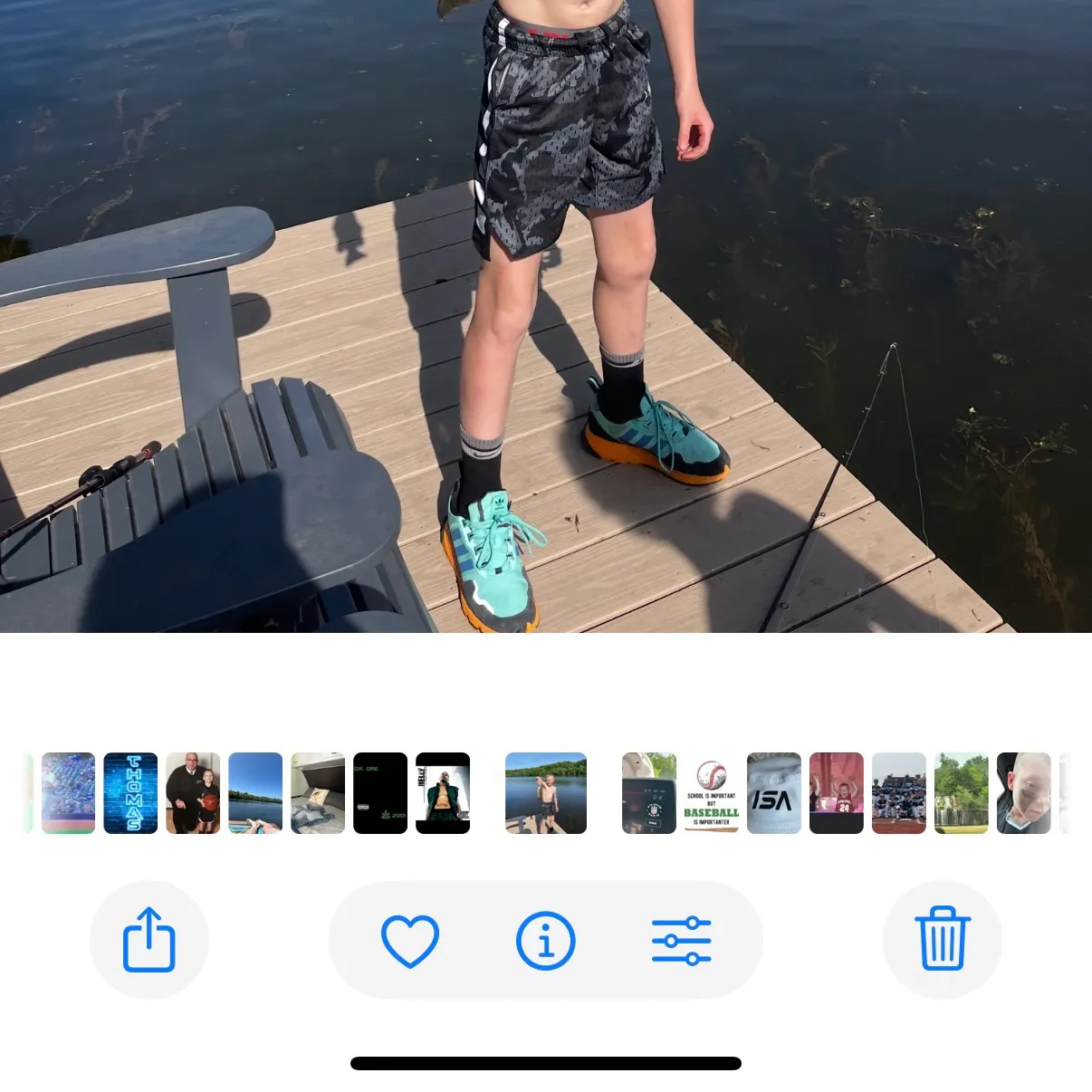Open the red jersey number 24 thumbnail
1092x1092 pixels.
point(836,793)
